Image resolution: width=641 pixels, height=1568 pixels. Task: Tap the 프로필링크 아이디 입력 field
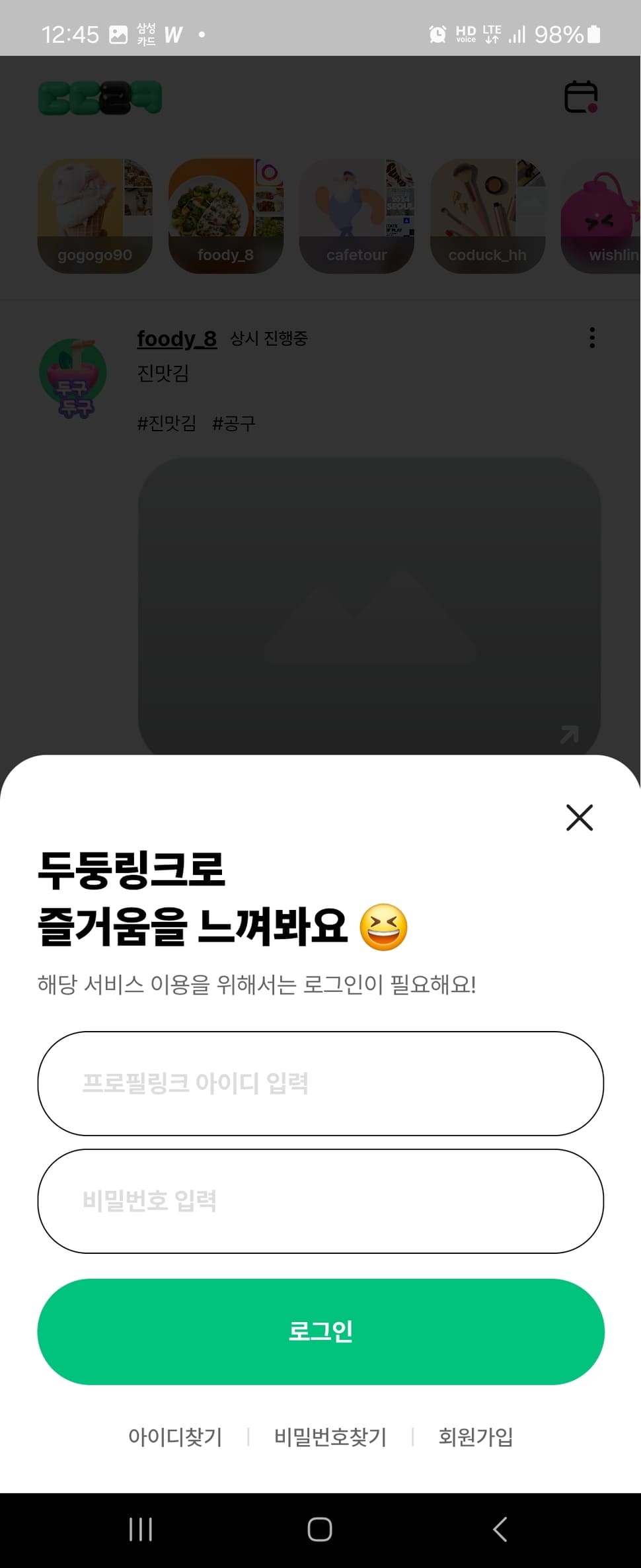tap(320, 1084)
